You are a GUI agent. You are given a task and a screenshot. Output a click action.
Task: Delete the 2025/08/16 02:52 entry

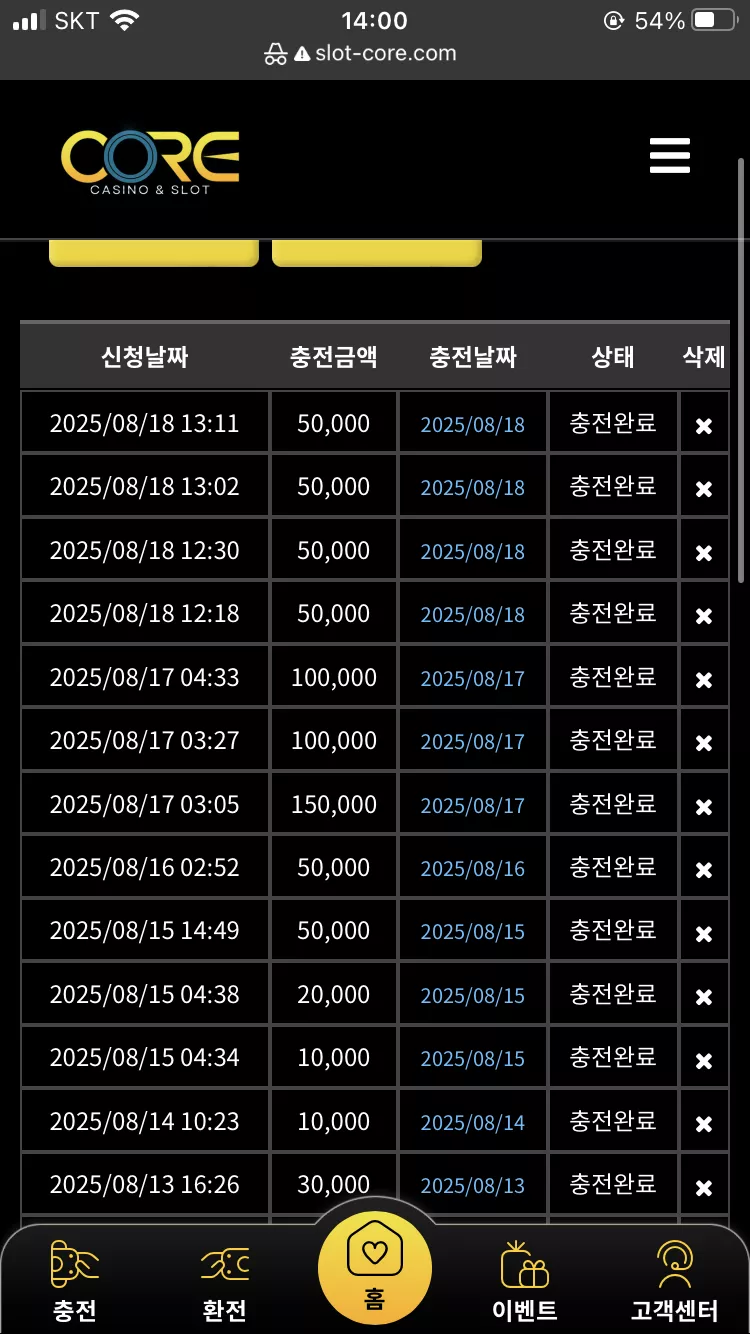(x=704, y=869)
